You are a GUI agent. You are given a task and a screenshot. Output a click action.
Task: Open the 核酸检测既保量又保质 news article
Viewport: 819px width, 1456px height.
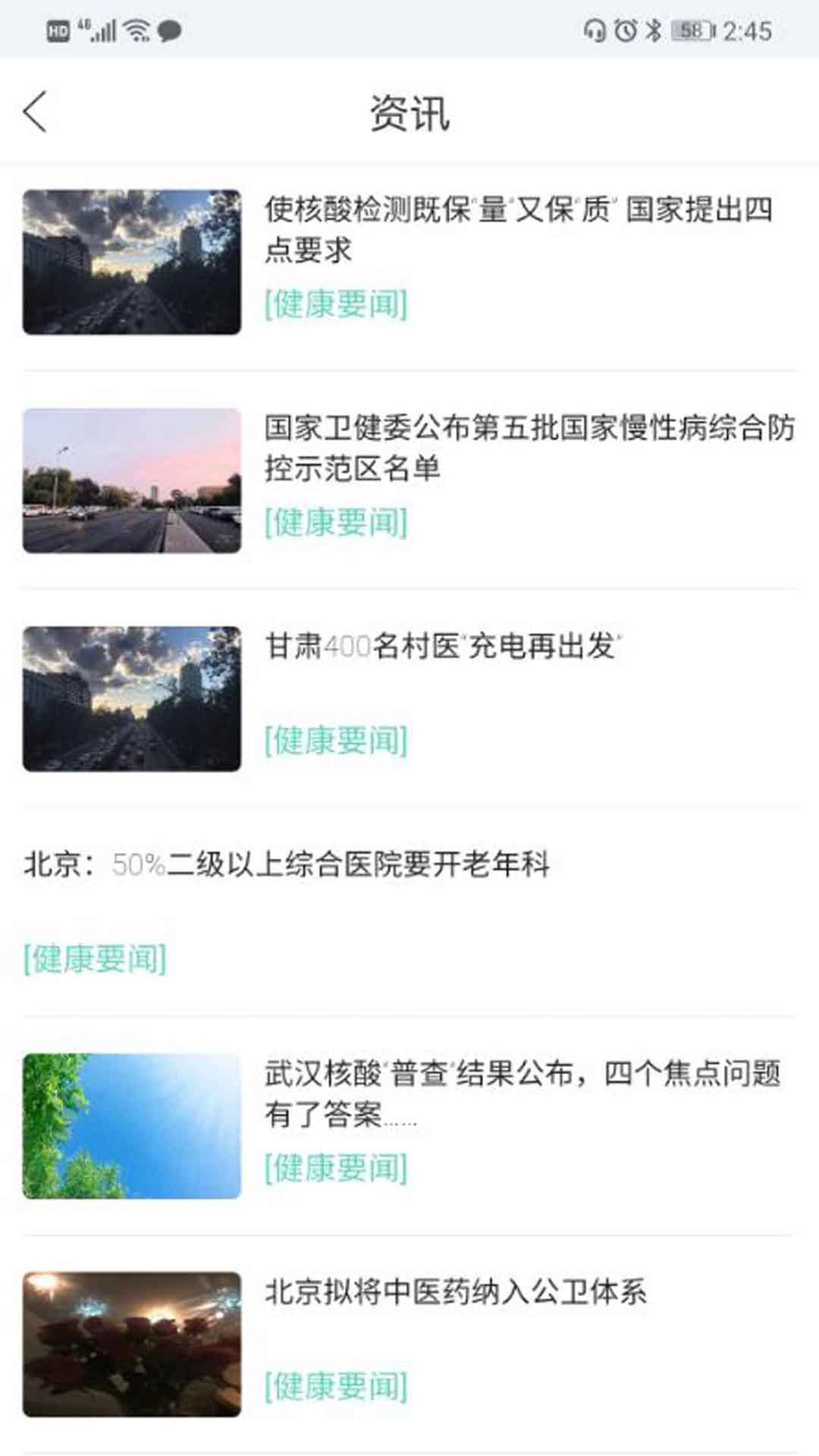pos(518,231)
